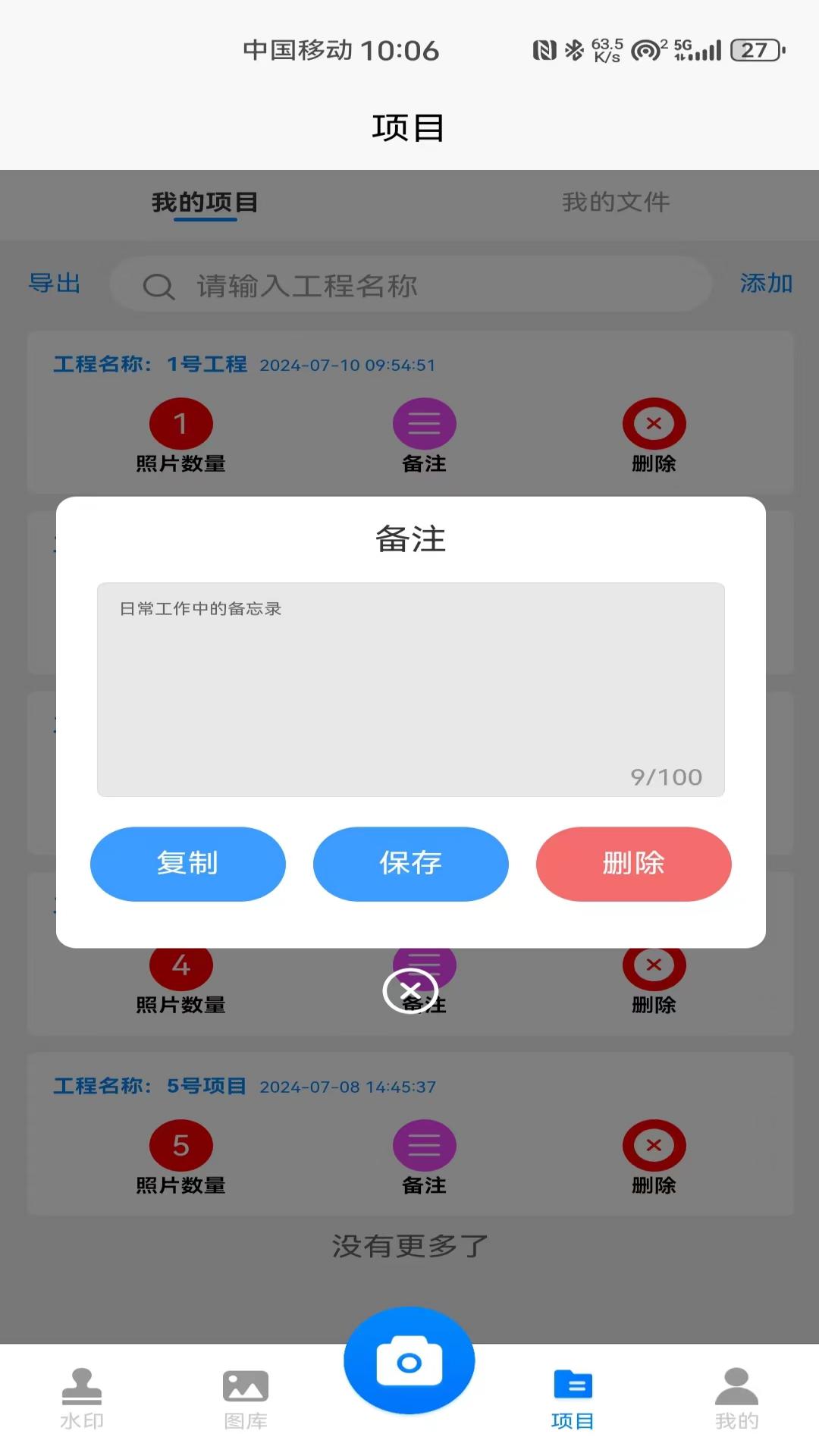Tap the 复制 button in the 备注 dialog

pos(187,864)
